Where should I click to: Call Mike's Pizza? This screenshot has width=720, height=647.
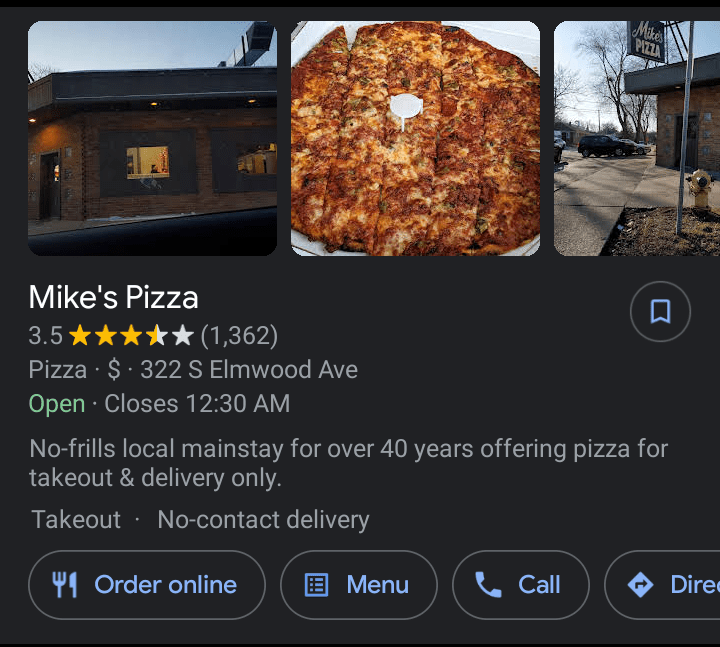[521, 585]
